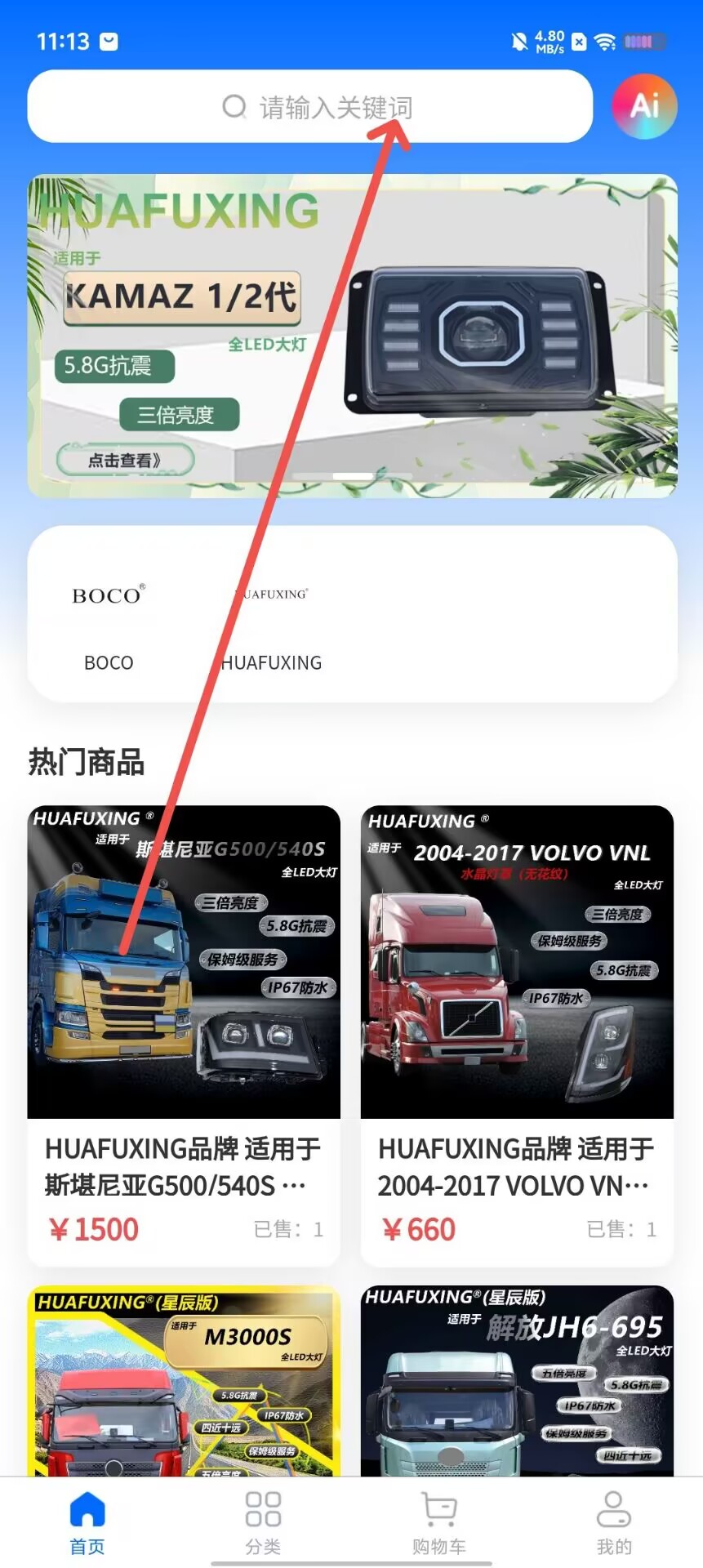Open the Ai assistant icon
The width and height of the screenshot is (703, 1568).
644,106
